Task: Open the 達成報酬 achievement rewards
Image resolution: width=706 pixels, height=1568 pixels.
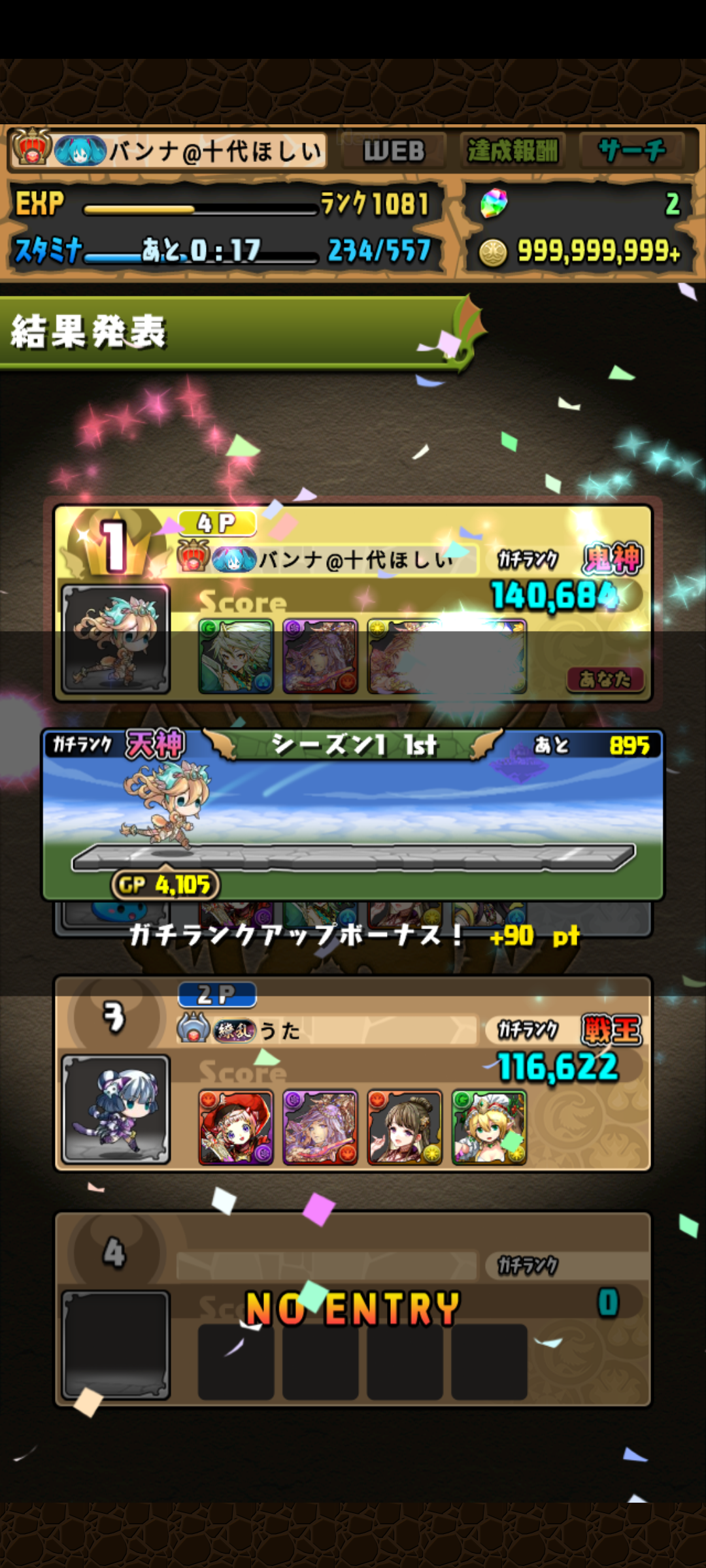Action: click(x=513, y=151)
